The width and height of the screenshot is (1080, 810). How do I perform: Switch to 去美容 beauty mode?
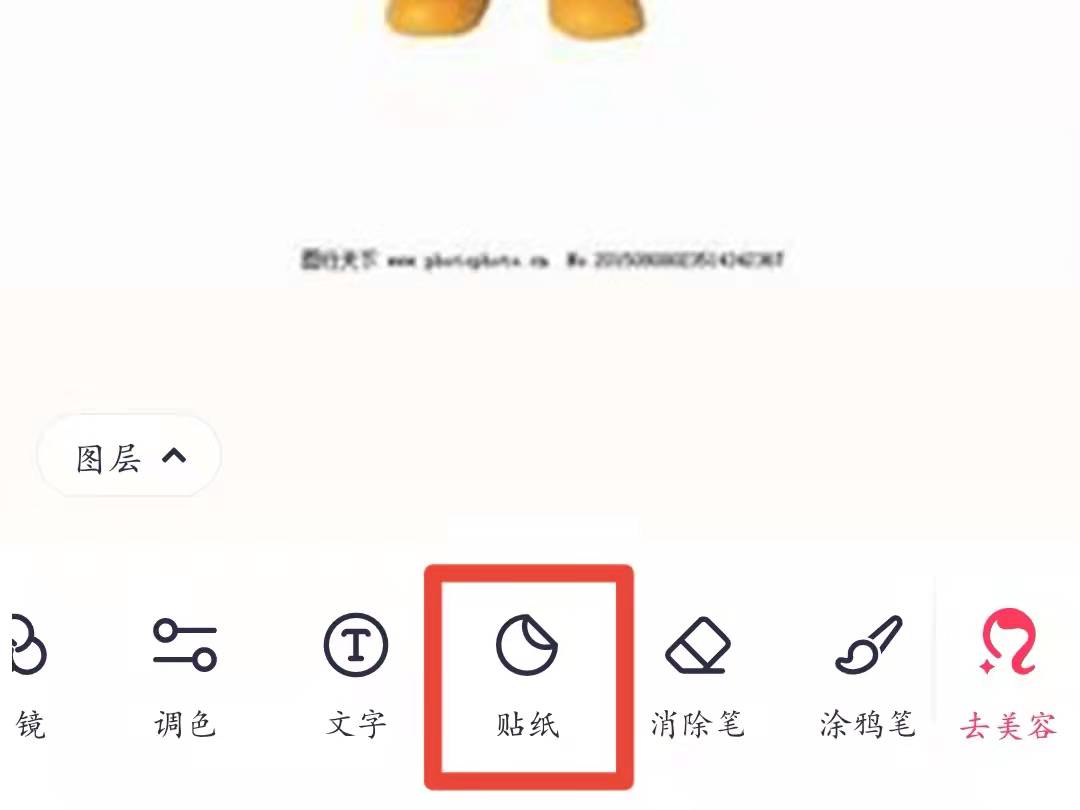click(1008, 675)
